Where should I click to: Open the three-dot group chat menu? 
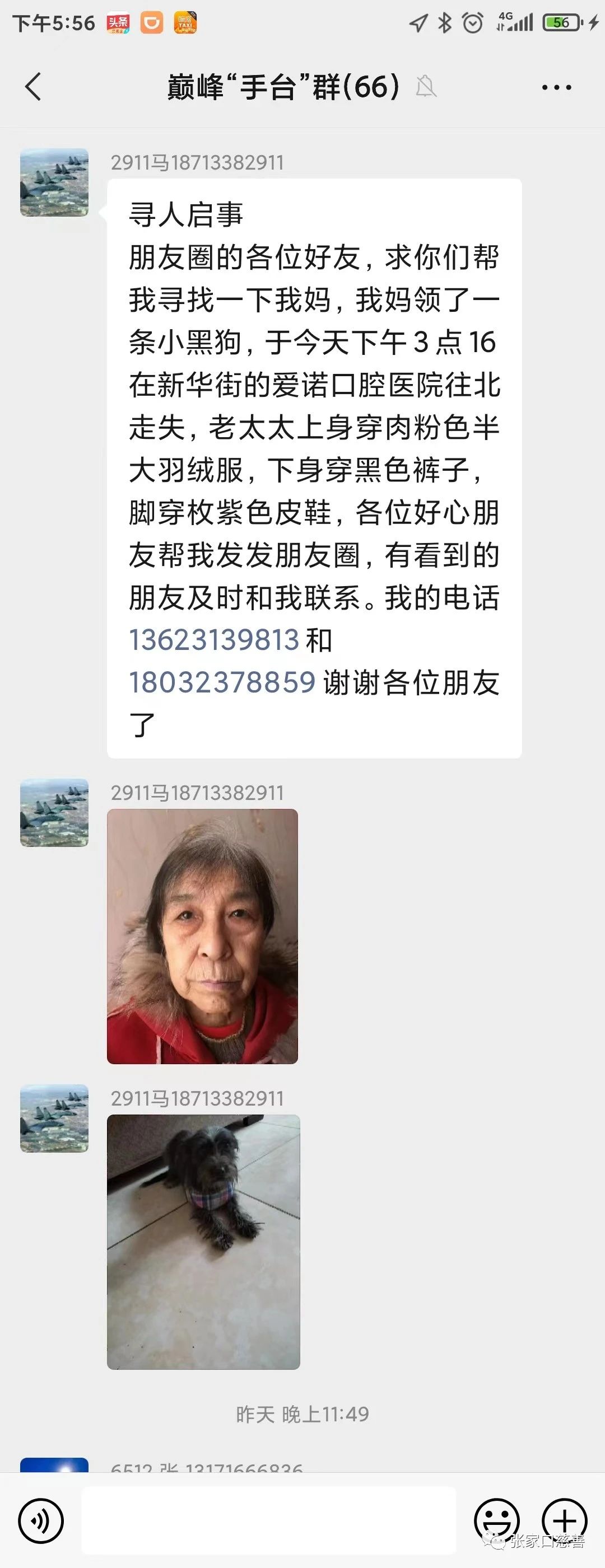[x=556, y=88]
